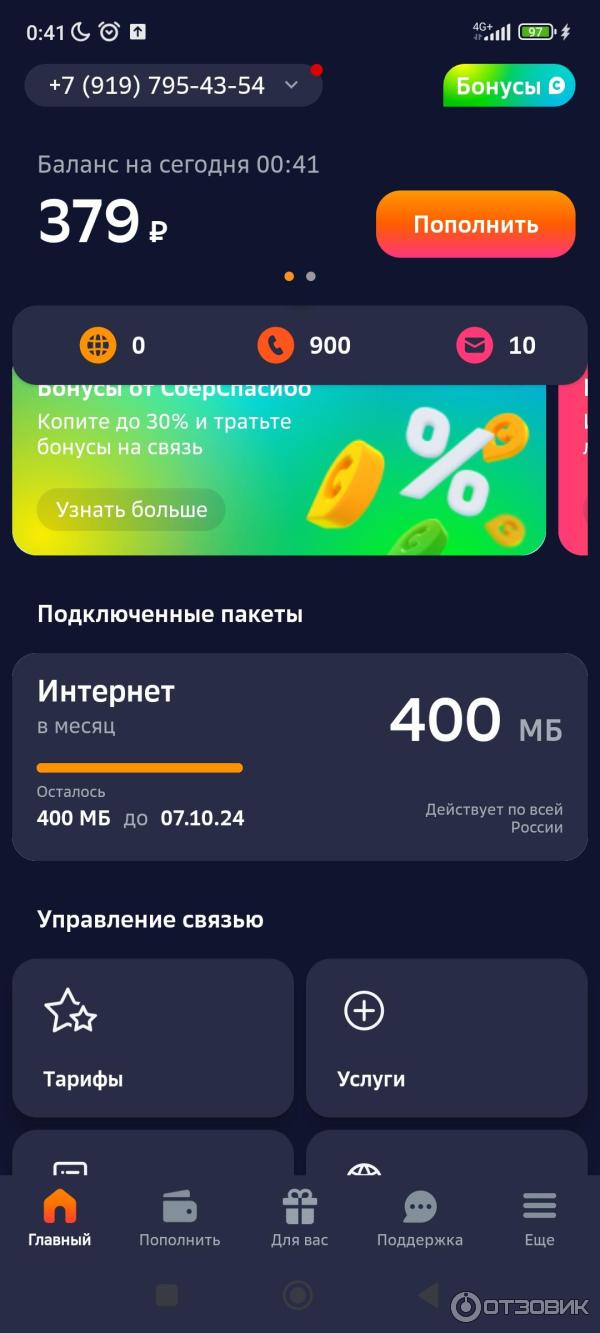The width and height of the screenshot is (600, 1333).
Task: Switch to the Пополнить bottom tab
Action: click(180, 1218)
